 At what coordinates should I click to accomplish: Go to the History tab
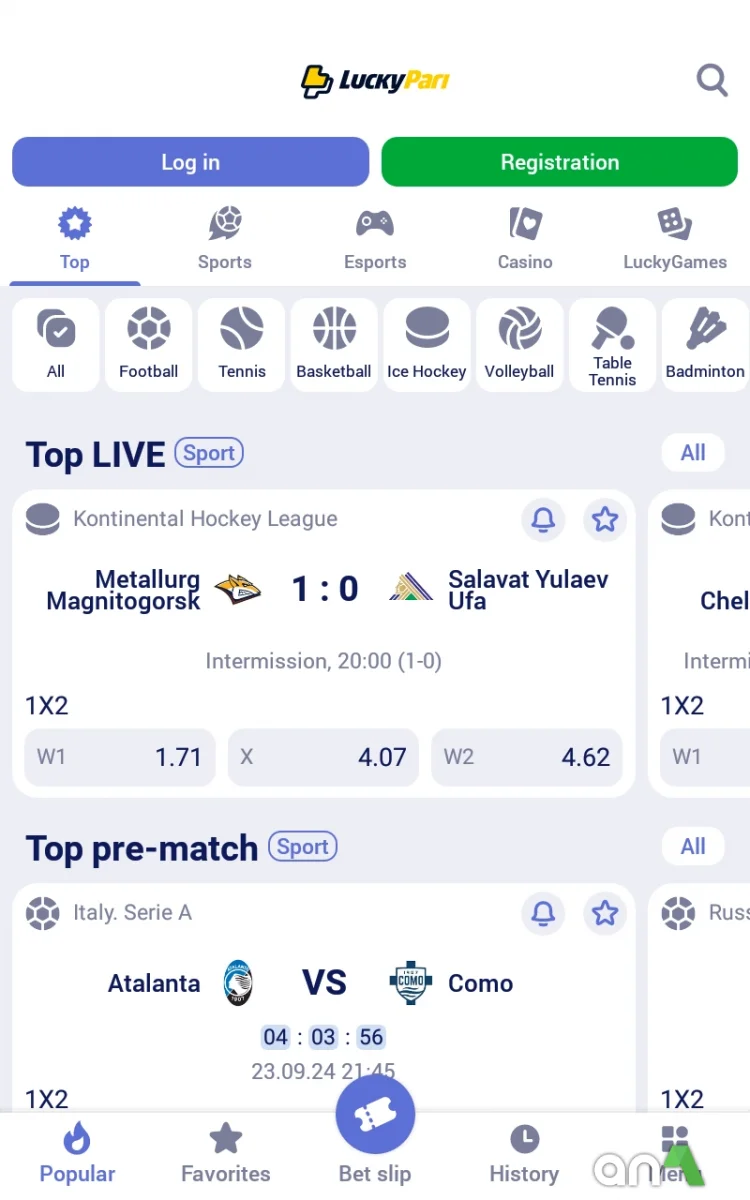coord(524,1153)
